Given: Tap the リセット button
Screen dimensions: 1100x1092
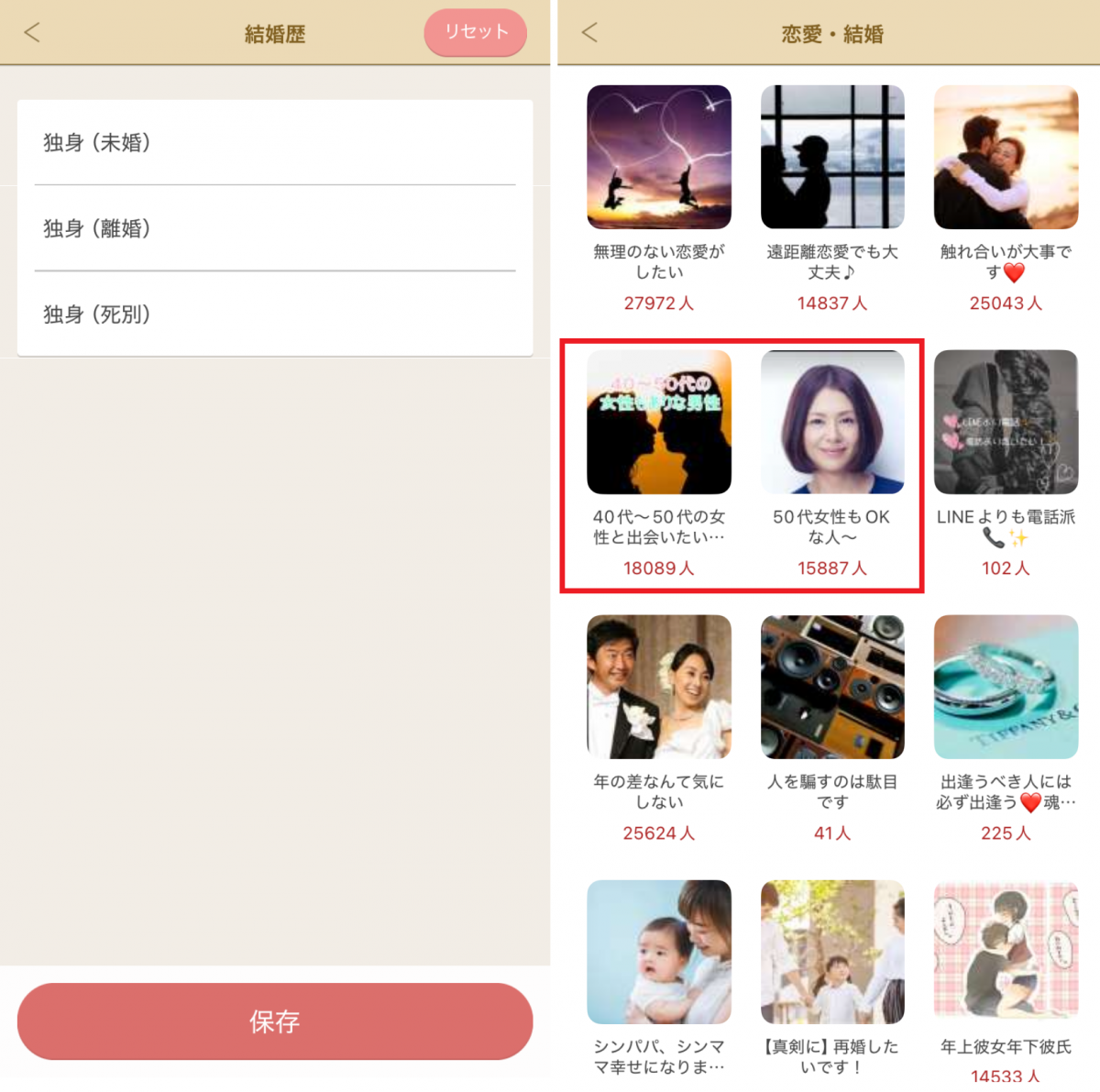Looking at the screenshot, I should point(475,33).
